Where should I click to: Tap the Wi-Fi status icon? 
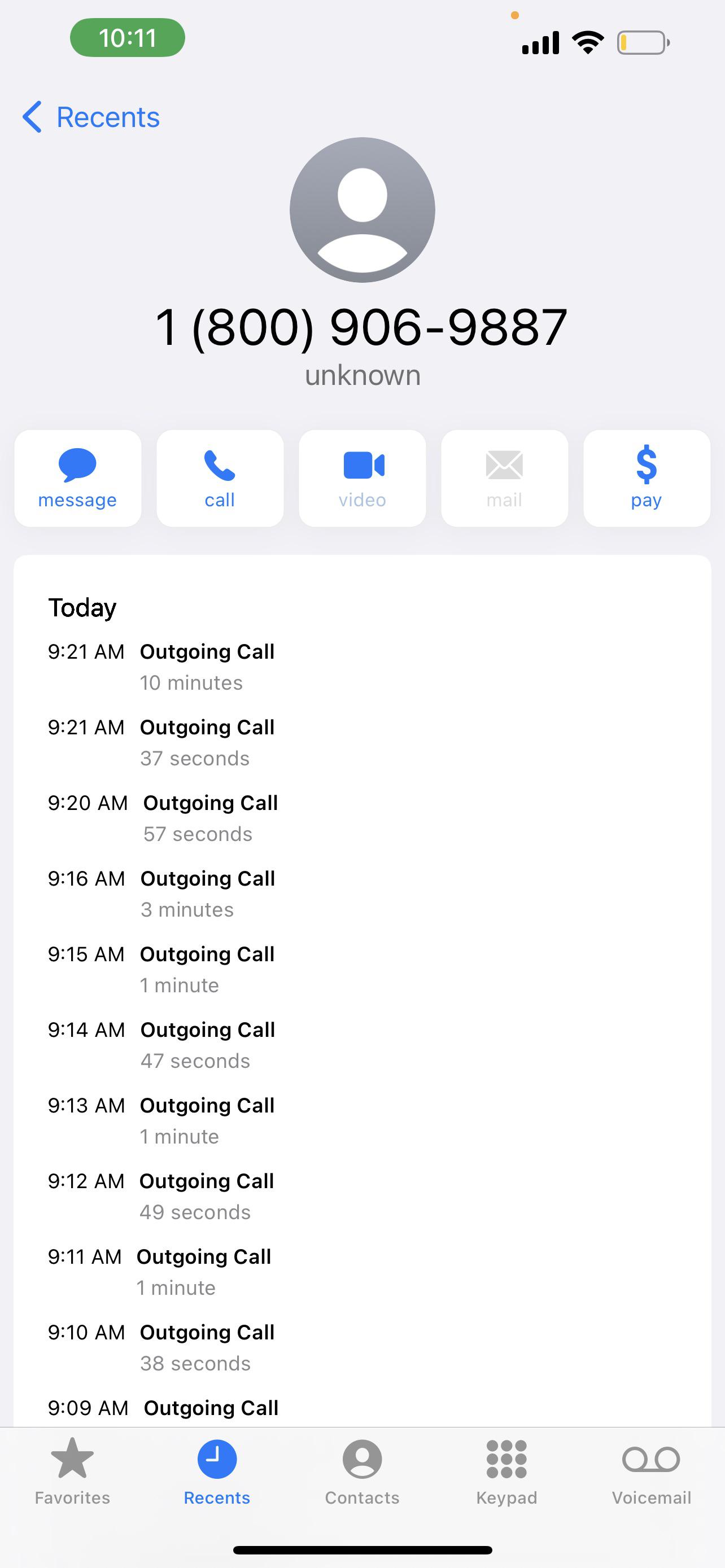[x=586, y=41]
